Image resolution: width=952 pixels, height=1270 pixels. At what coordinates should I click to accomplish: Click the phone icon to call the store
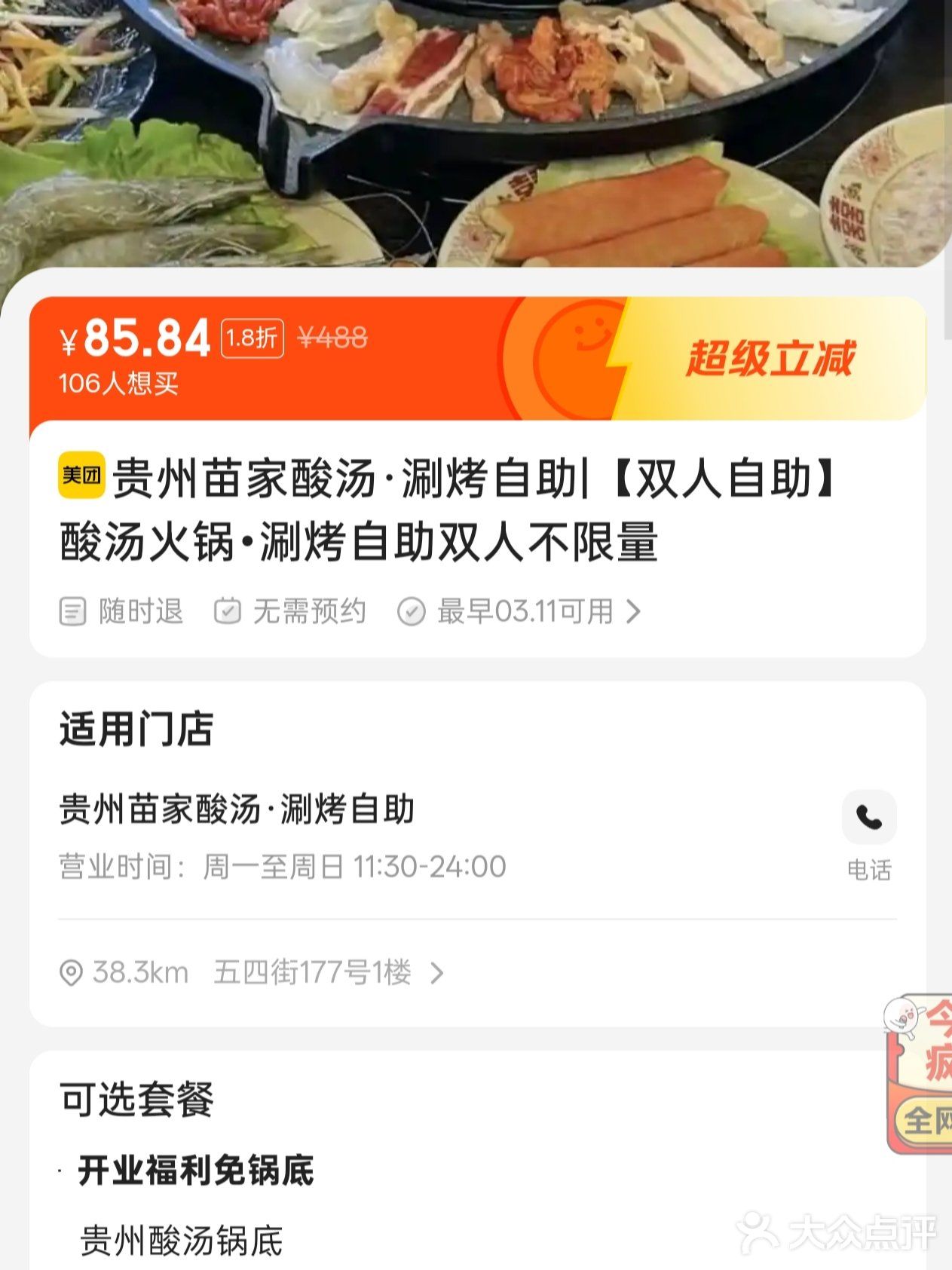click(x=868, y=816)
